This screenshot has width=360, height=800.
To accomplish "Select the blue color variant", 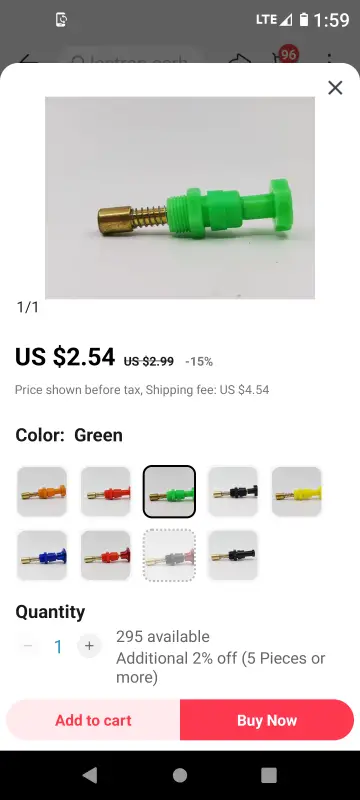I will click(42, 555).
